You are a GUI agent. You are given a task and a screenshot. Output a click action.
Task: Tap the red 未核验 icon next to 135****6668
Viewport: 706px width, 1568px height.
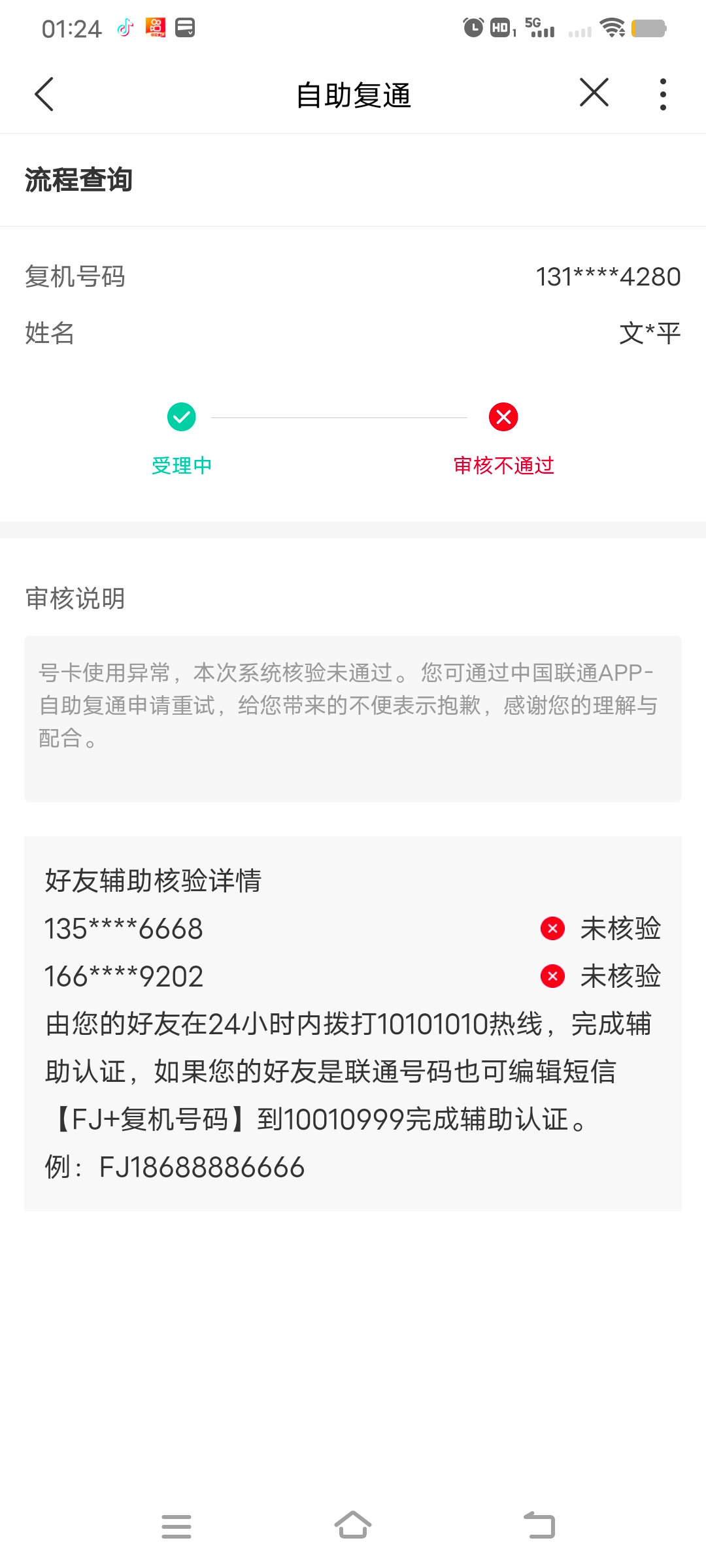[x=552, y=928]
